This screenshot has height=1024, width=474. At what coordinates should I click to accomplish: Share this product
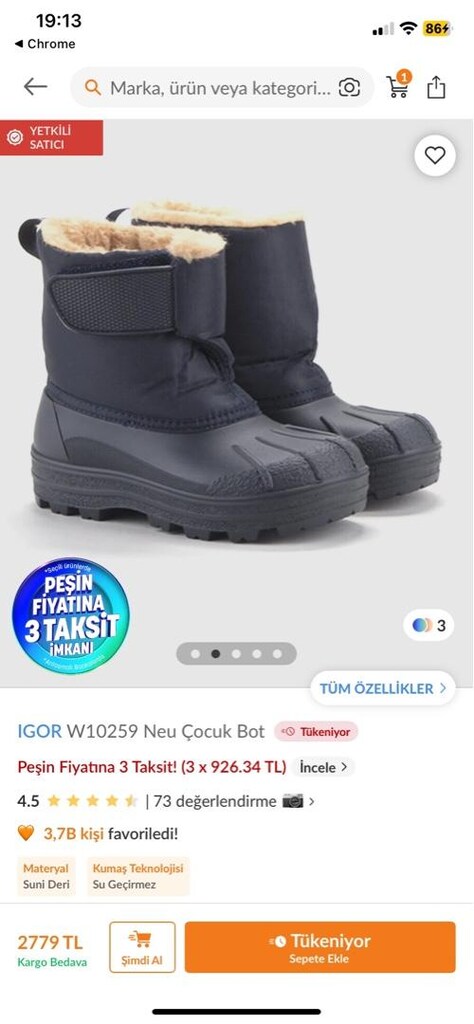point(436,87)
